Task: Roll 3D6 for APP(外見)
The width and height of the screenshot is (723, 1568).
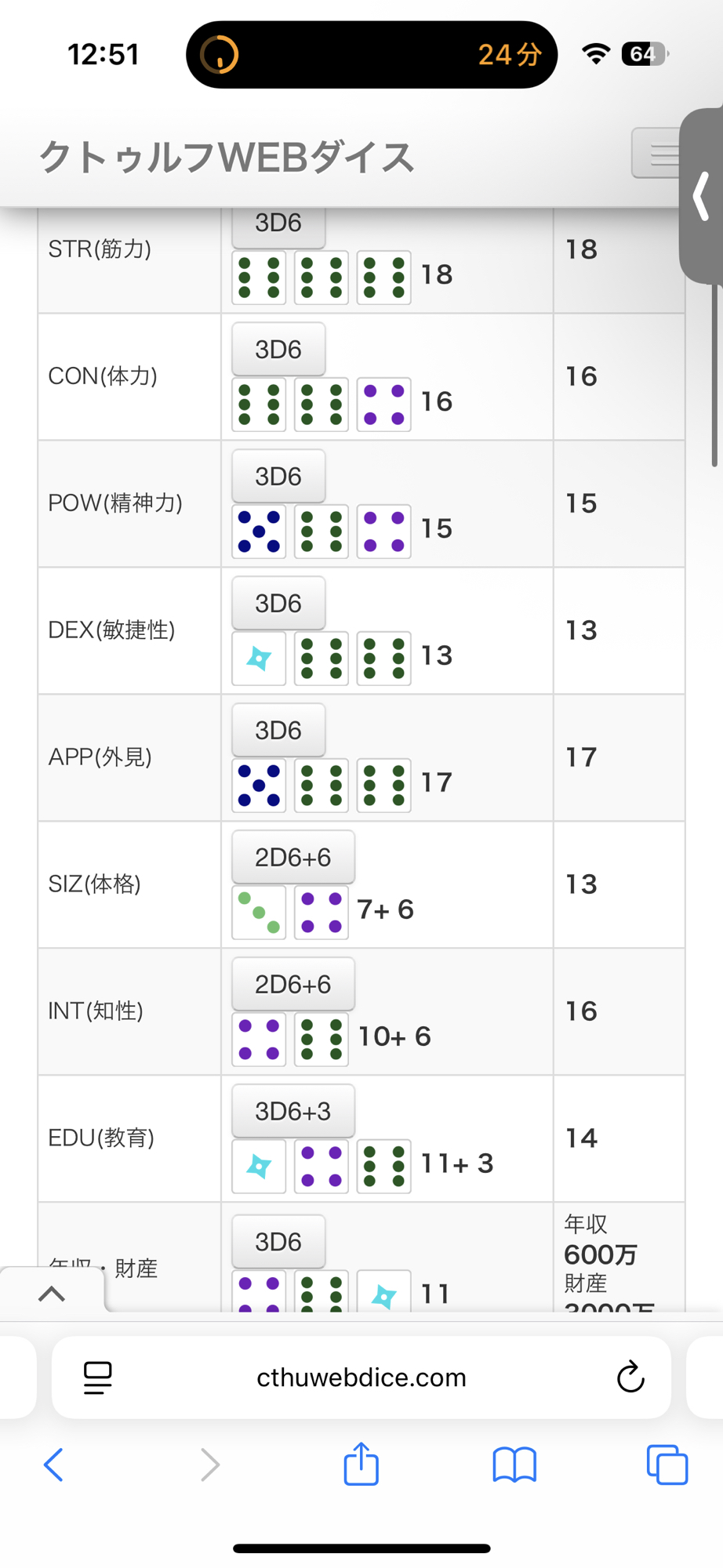Action: (x=278, y=731)
